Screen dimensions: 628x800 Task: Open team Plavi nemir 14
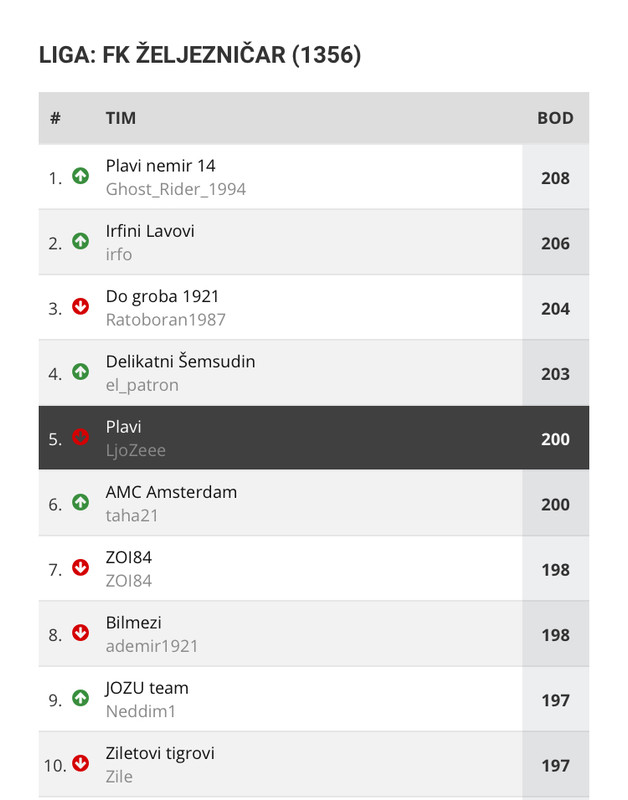click(x=314, y=177)
